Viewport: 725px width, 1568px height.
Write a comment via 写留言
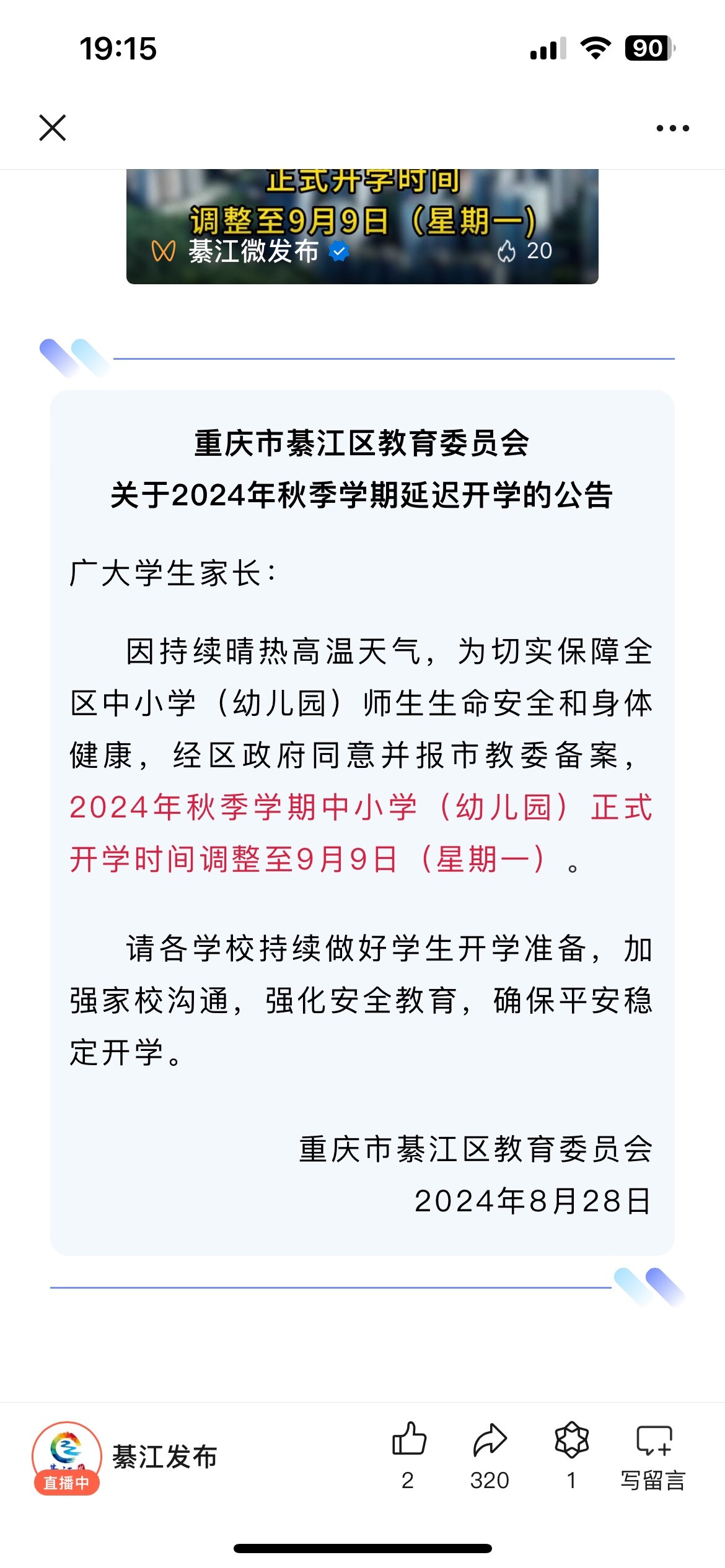click(654, 1454)
